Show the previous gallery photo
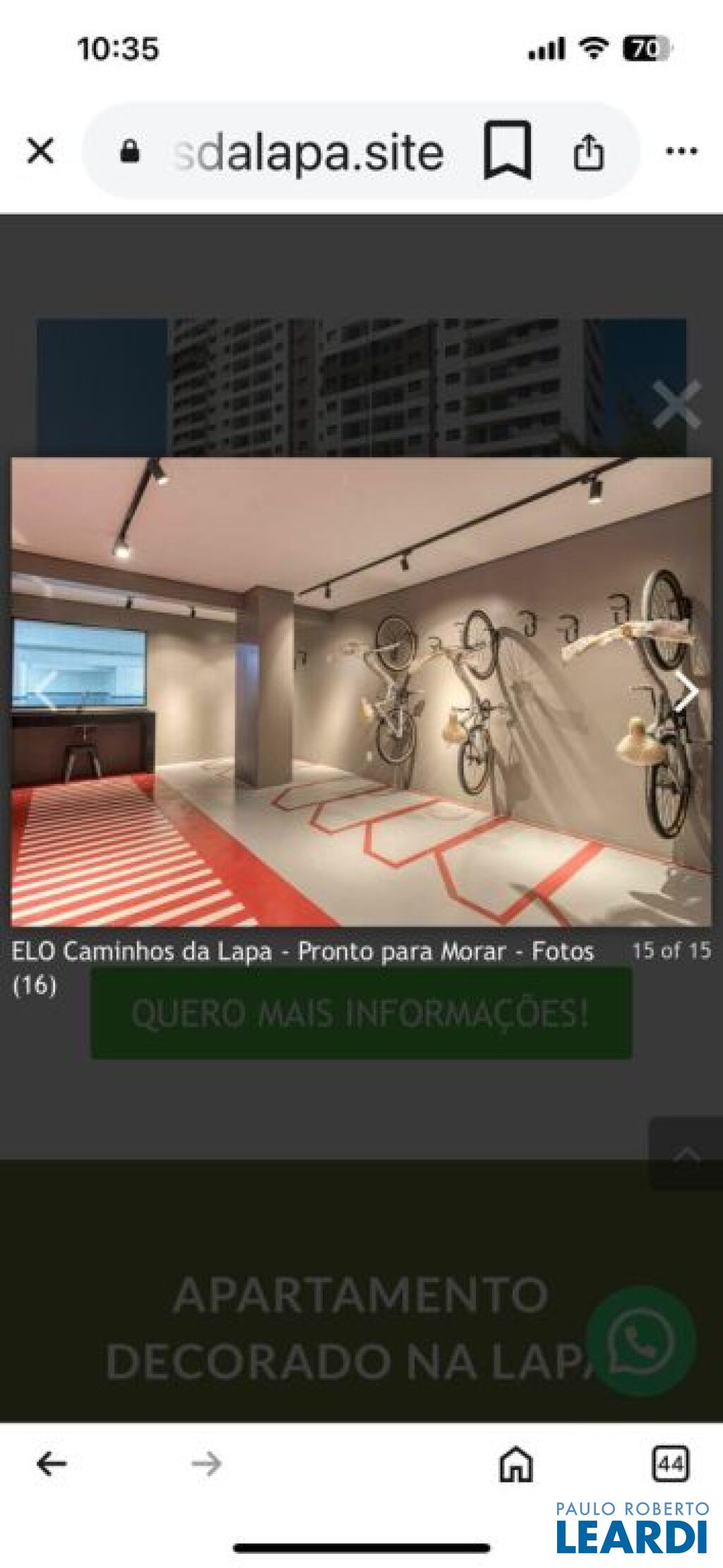The height and width of the screenshot is (1568, 723). click(44, 692)
